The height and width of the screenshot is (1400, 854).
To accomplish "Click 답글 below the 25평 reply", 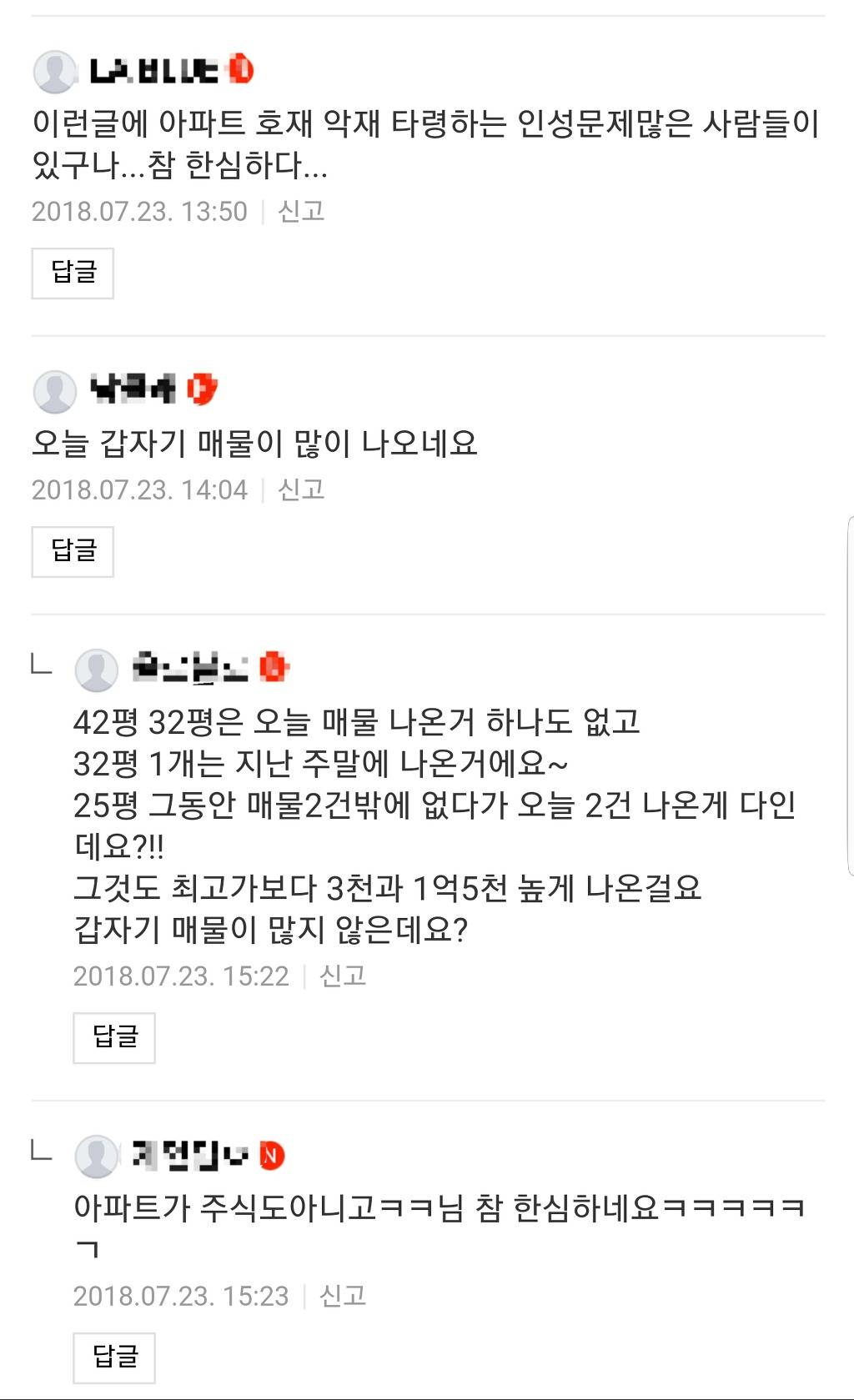I will point(114,1037).
